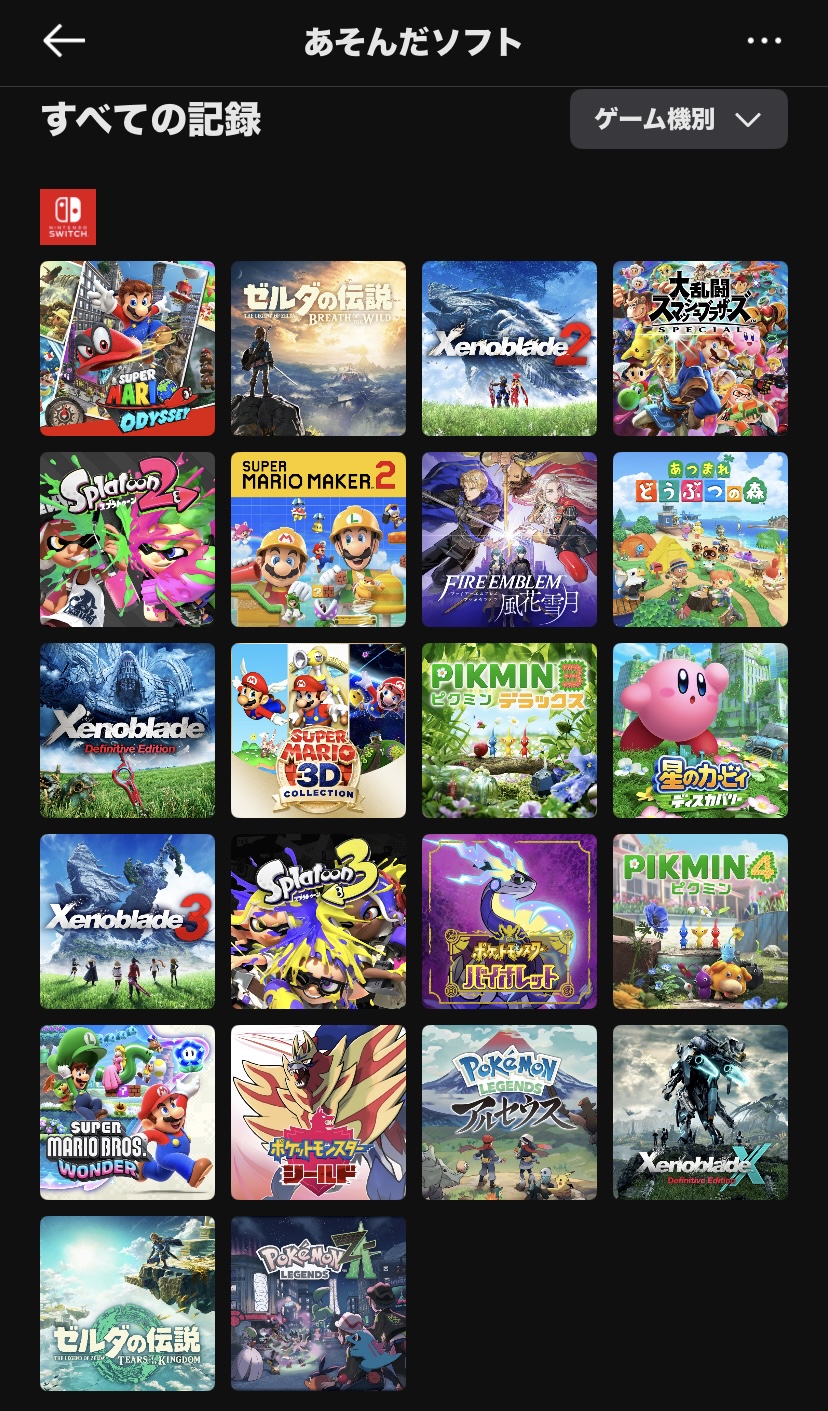Open the Super Mario Odyssey tile
828x1411 pixels.
point(127,349)
